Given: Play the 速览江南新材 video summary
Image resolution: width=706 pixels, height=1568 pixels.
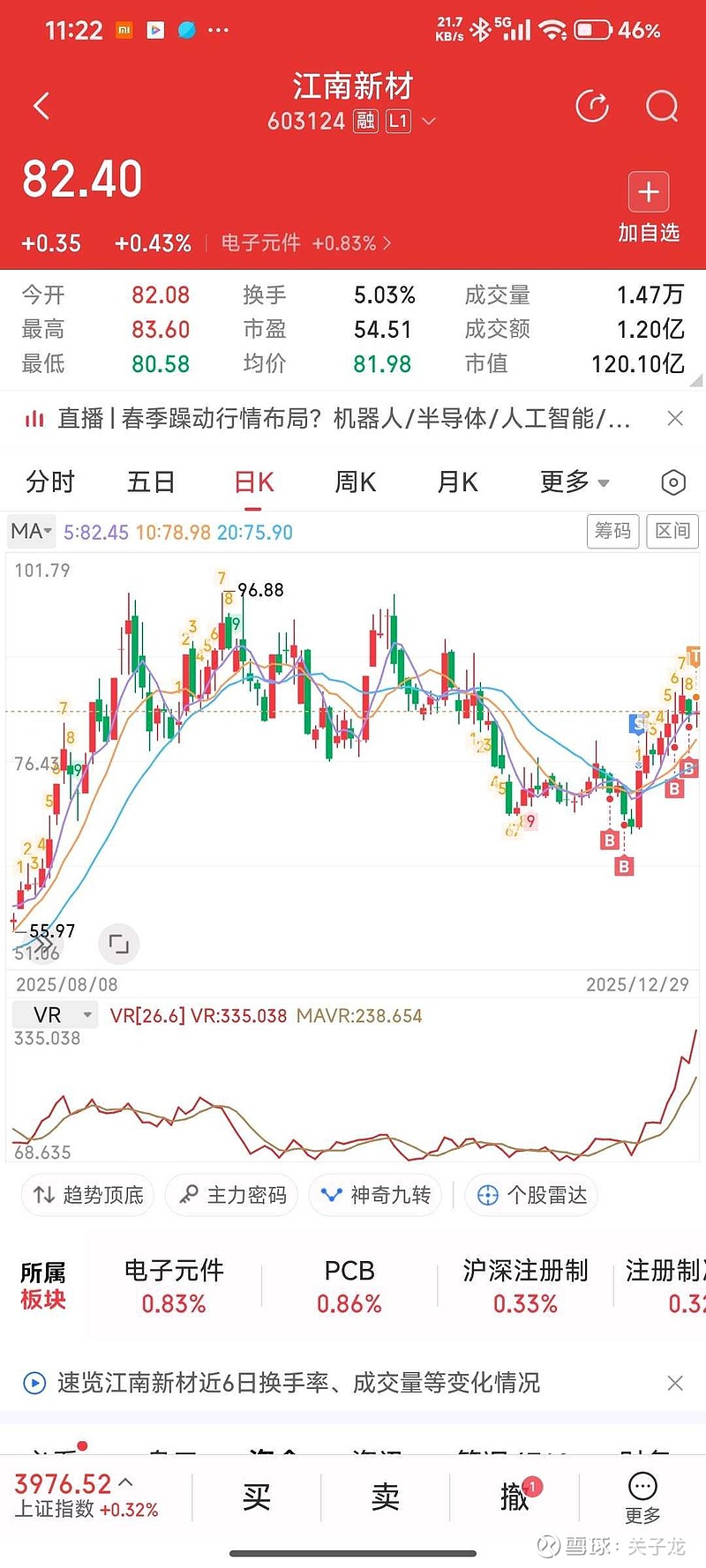Looking at the screenshot, I should coord(35,1383).
